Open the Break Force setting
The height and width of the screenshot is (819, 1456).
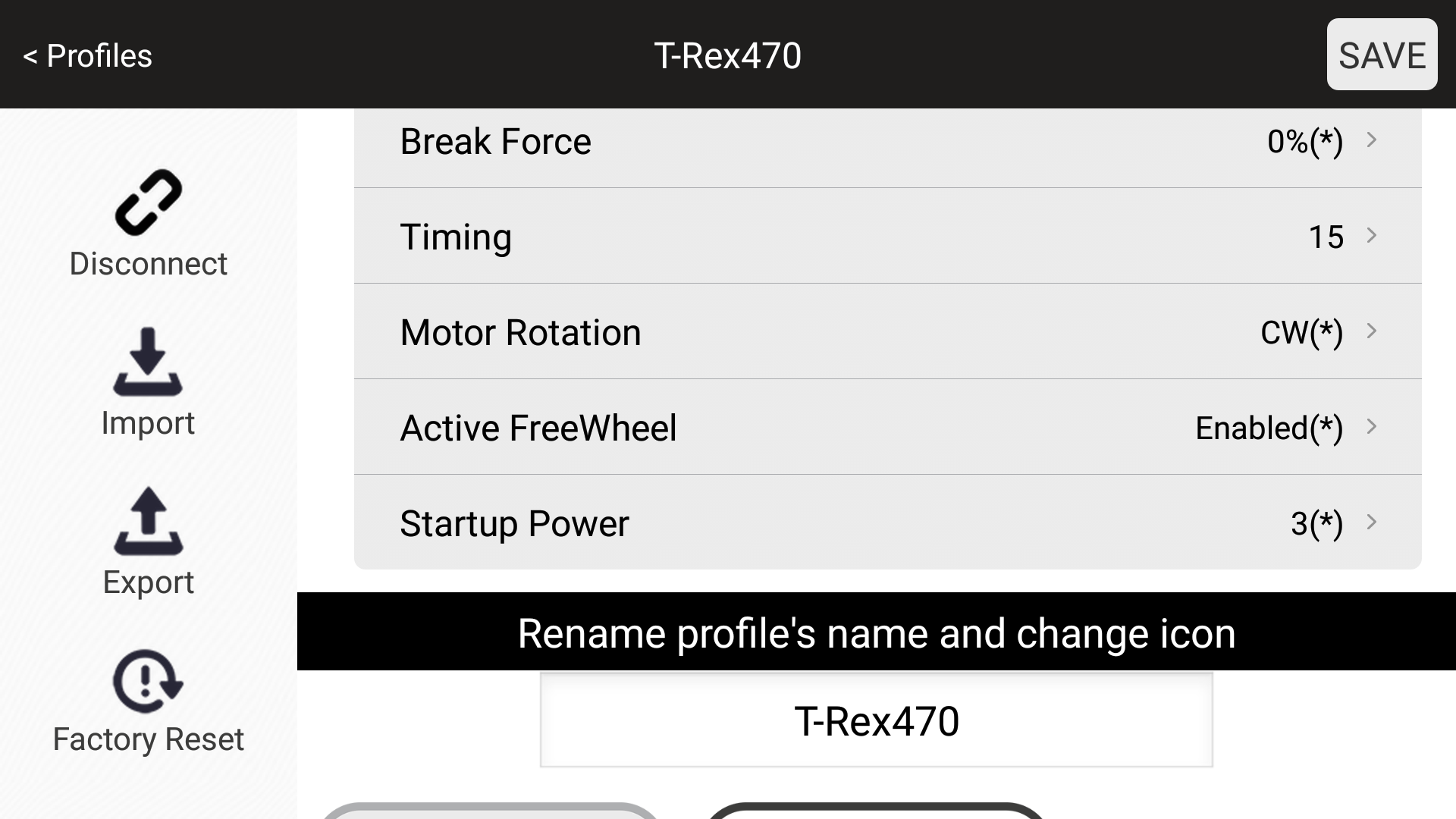click(x=887, y=142)
